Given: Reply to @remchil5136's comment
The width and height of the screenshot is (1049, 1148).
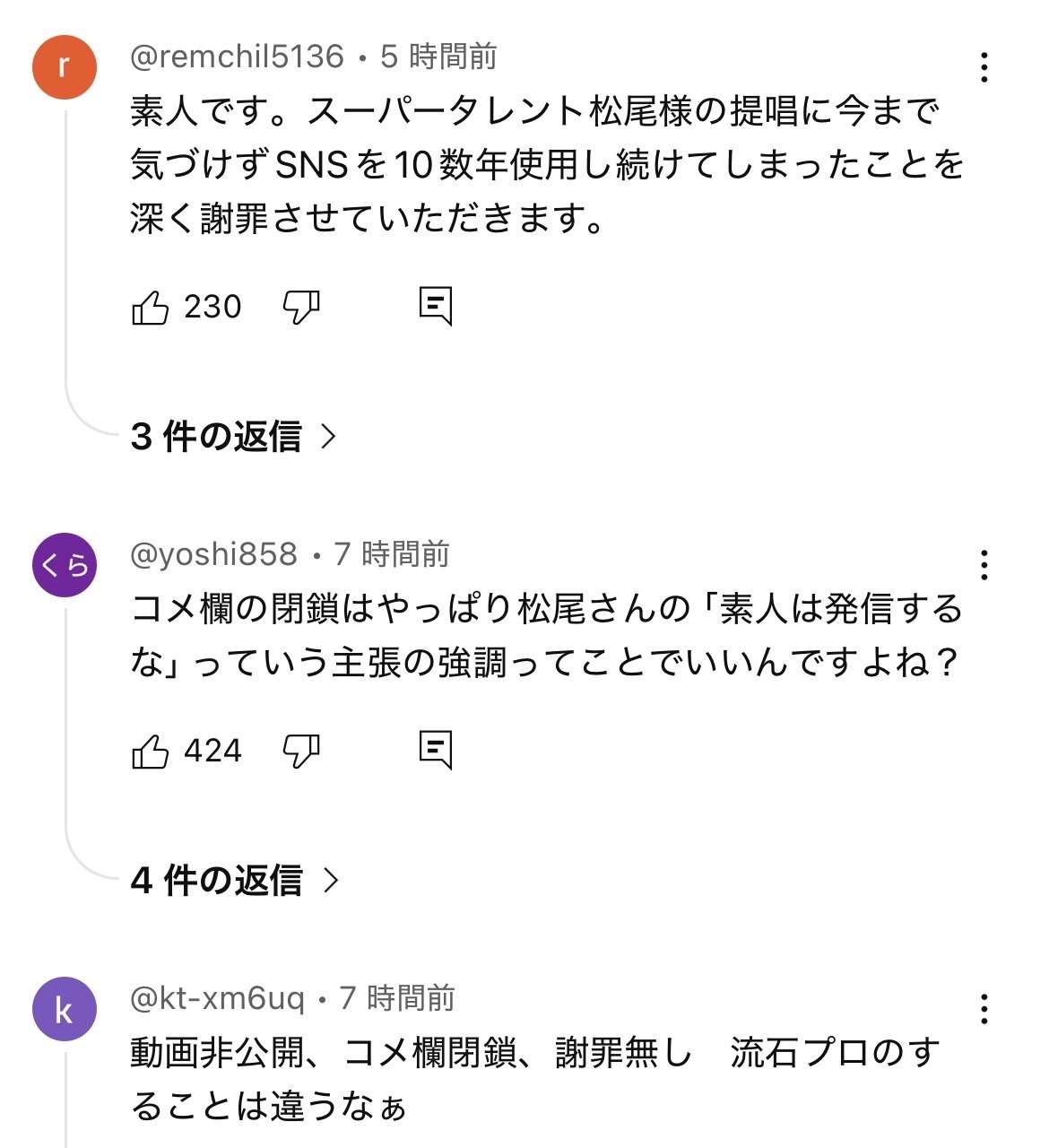Looking at the screenshot, I should coord(436,307).
